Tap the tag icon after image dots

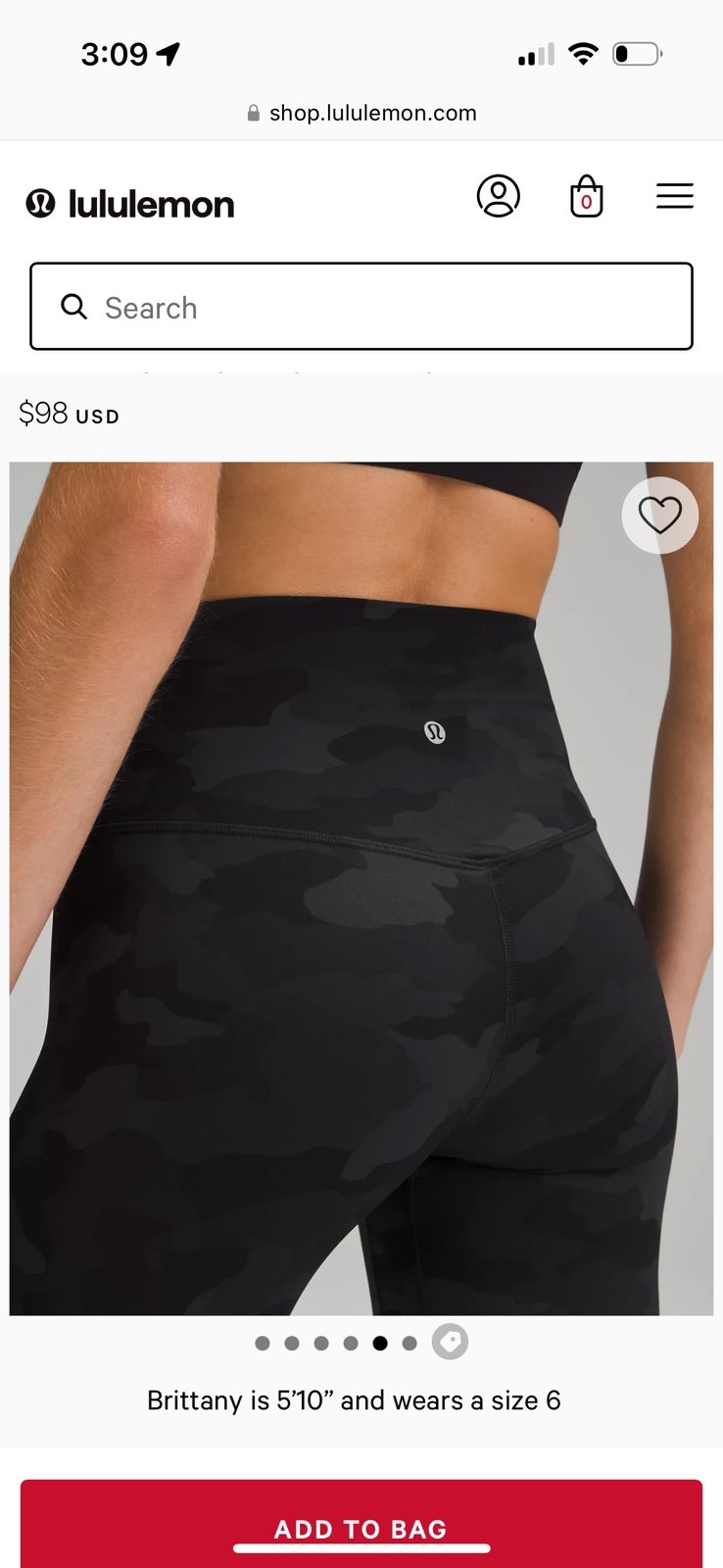coord(450,1342)
